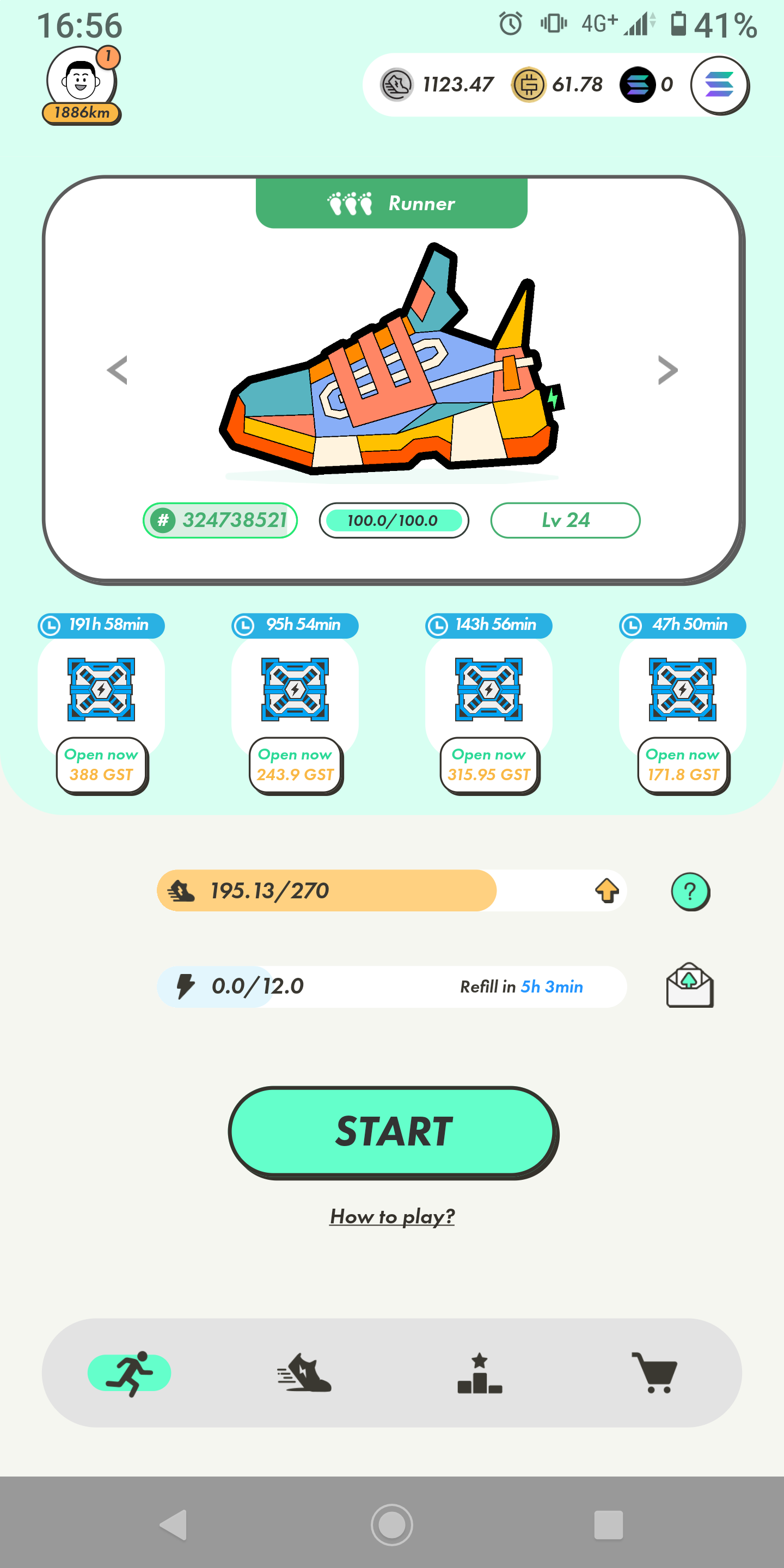Tap the Lv 24 level badge
Viewport: 784px width, 1568px height.
click(565, 520)
